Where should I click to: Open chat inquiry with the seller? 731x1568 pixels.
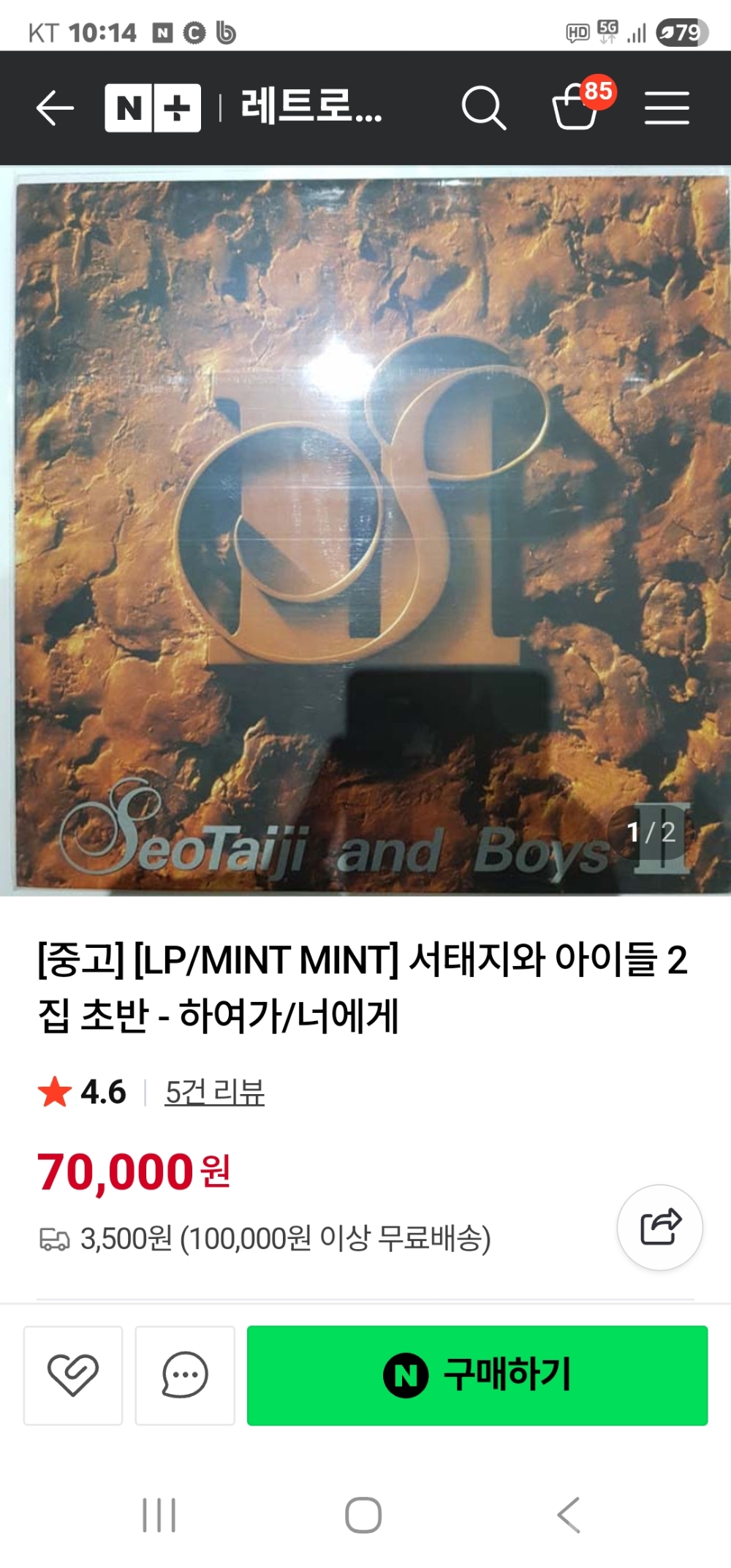[185, 1375]
